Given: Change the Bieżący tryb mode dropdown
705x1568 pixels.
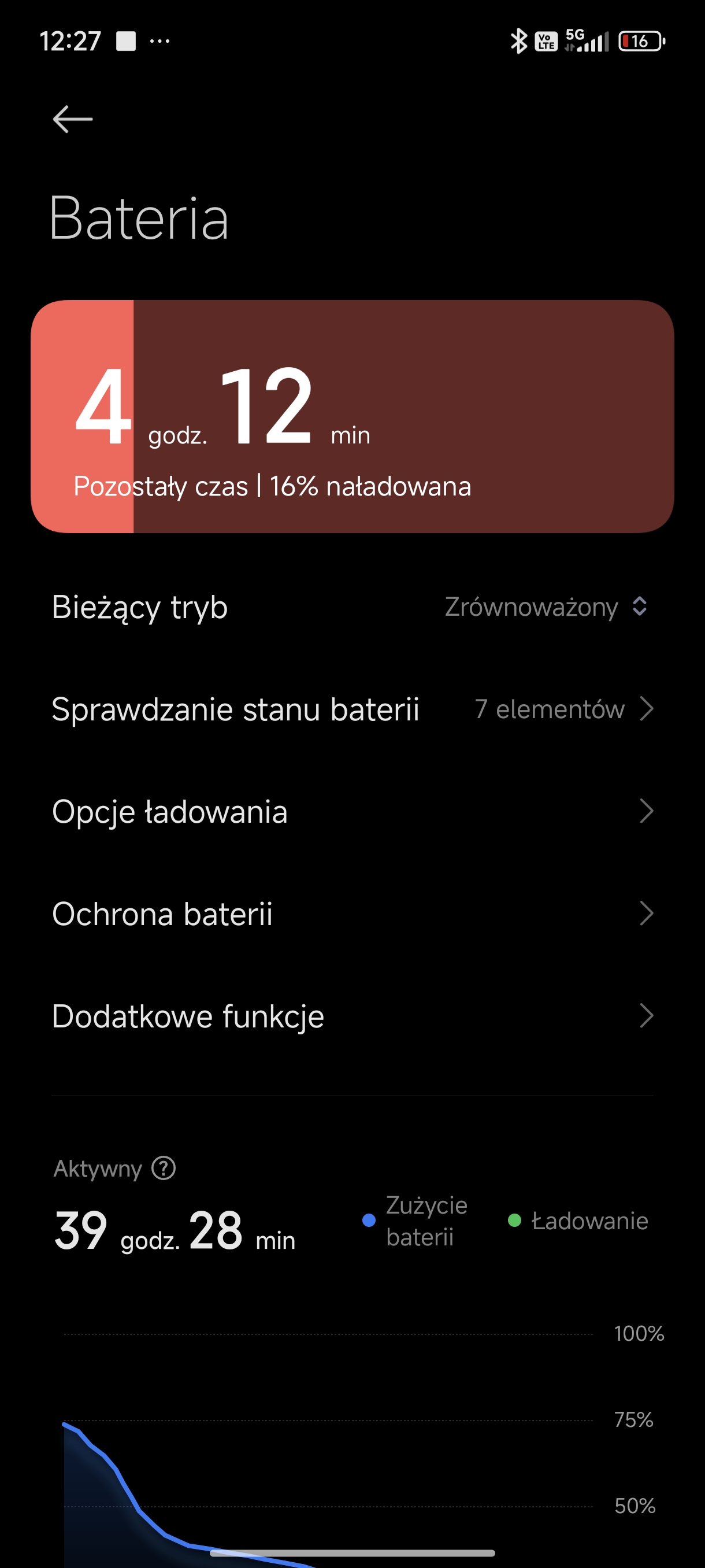Looking at the screenshot, I should coord(546,607).
